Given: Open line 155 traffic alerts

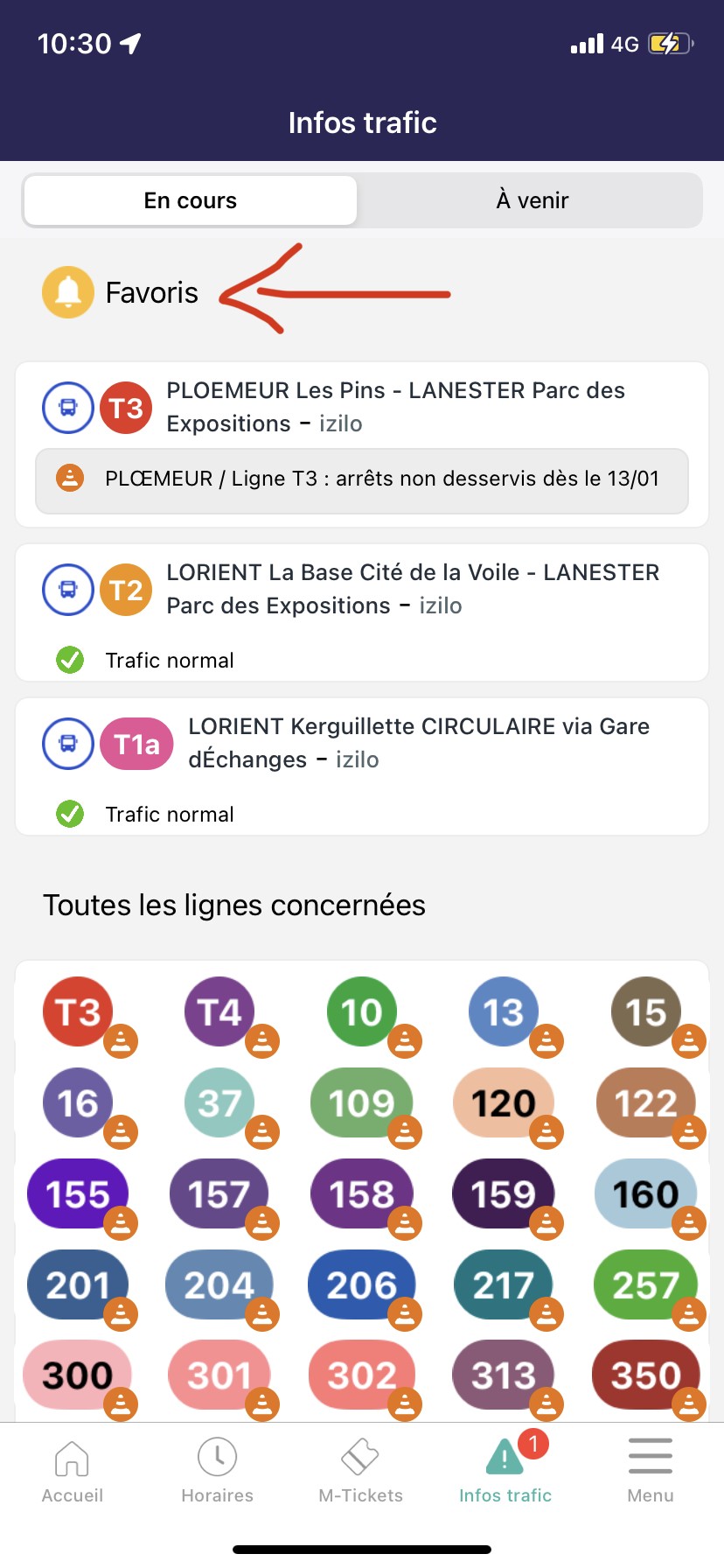Looking at the screenshot, I should point(78,1194).
